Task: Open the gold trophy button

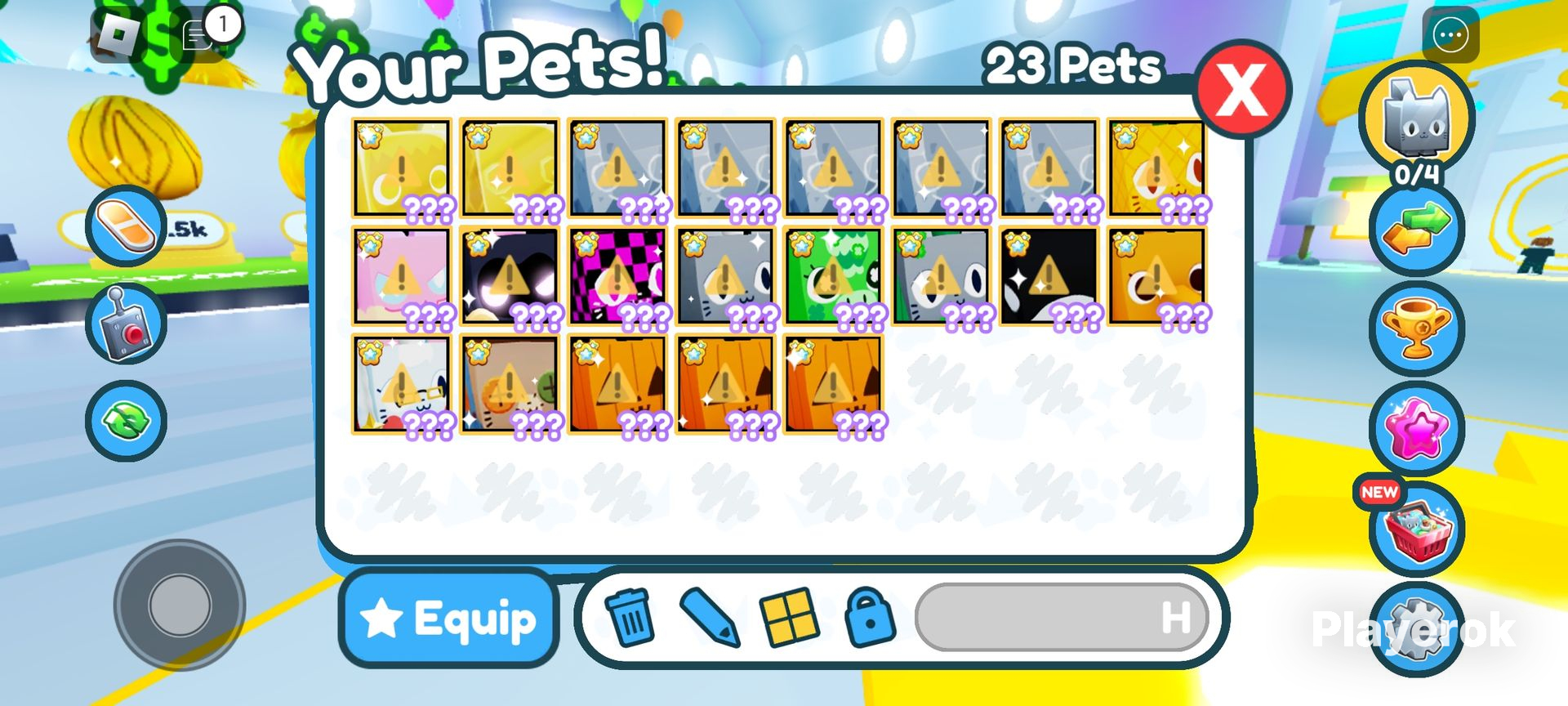Action: click(x=1417, y=328)
